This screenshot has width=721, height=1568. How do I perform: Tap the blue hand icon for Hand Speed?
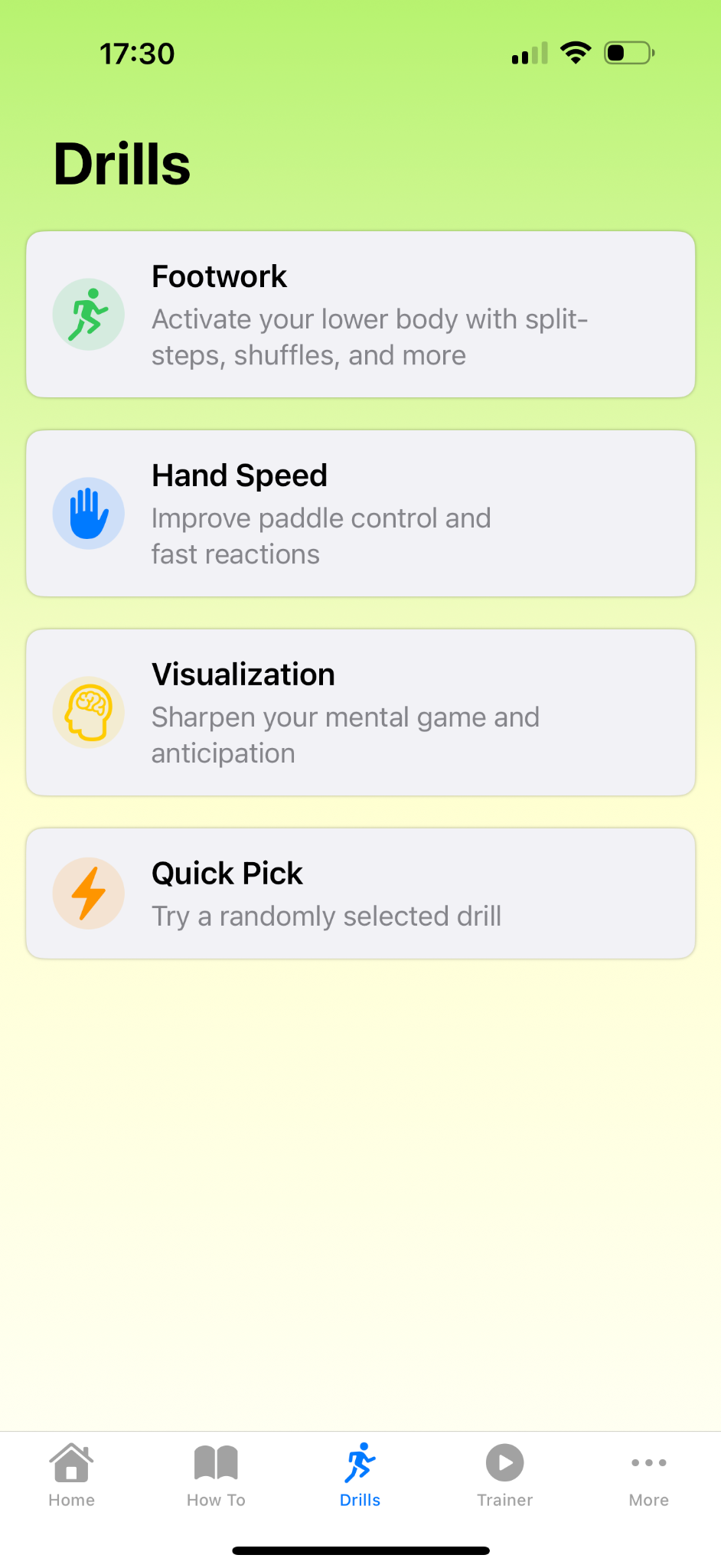(88, 513)
